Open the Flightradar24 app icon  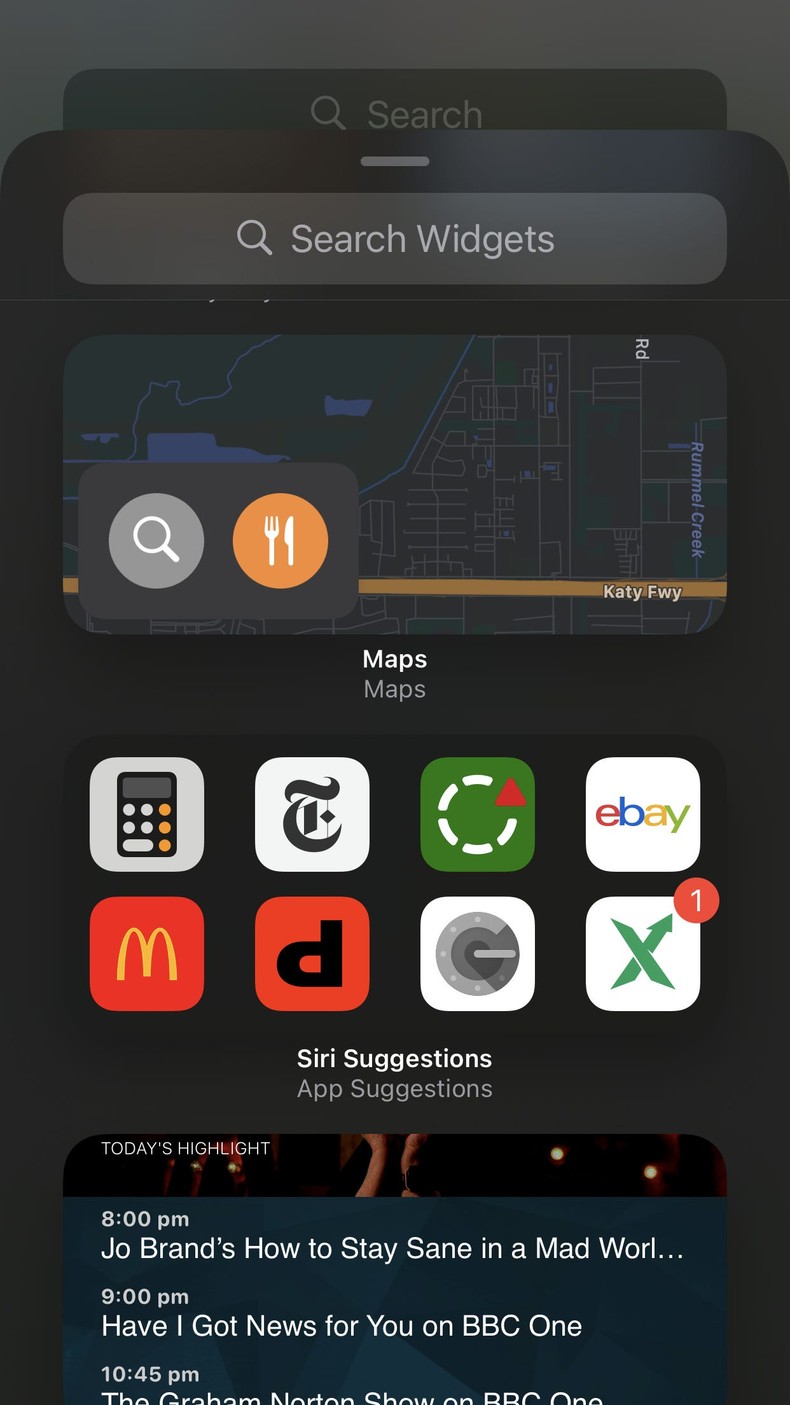(477, 813)
